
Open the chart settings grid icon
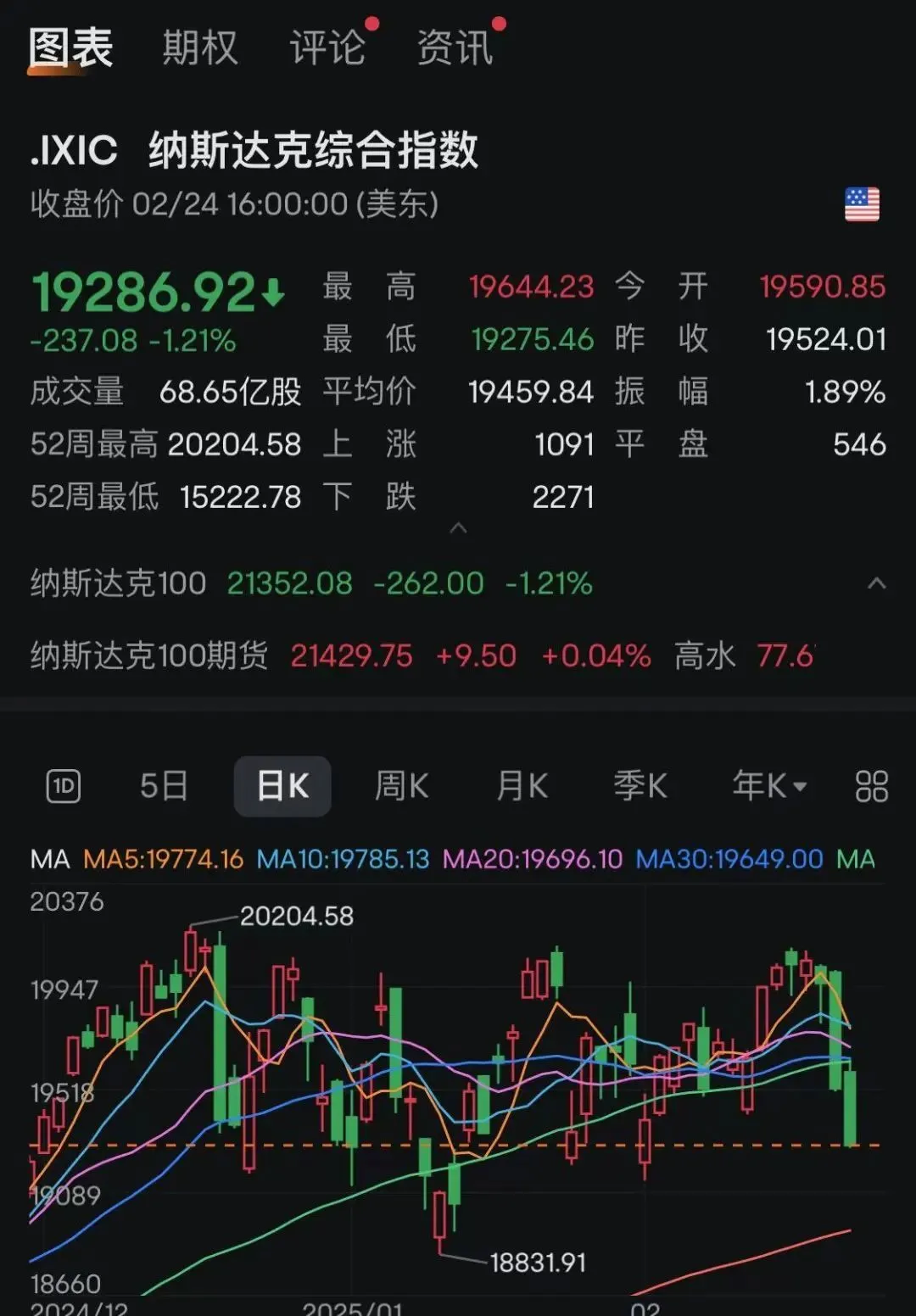[871, 786]
